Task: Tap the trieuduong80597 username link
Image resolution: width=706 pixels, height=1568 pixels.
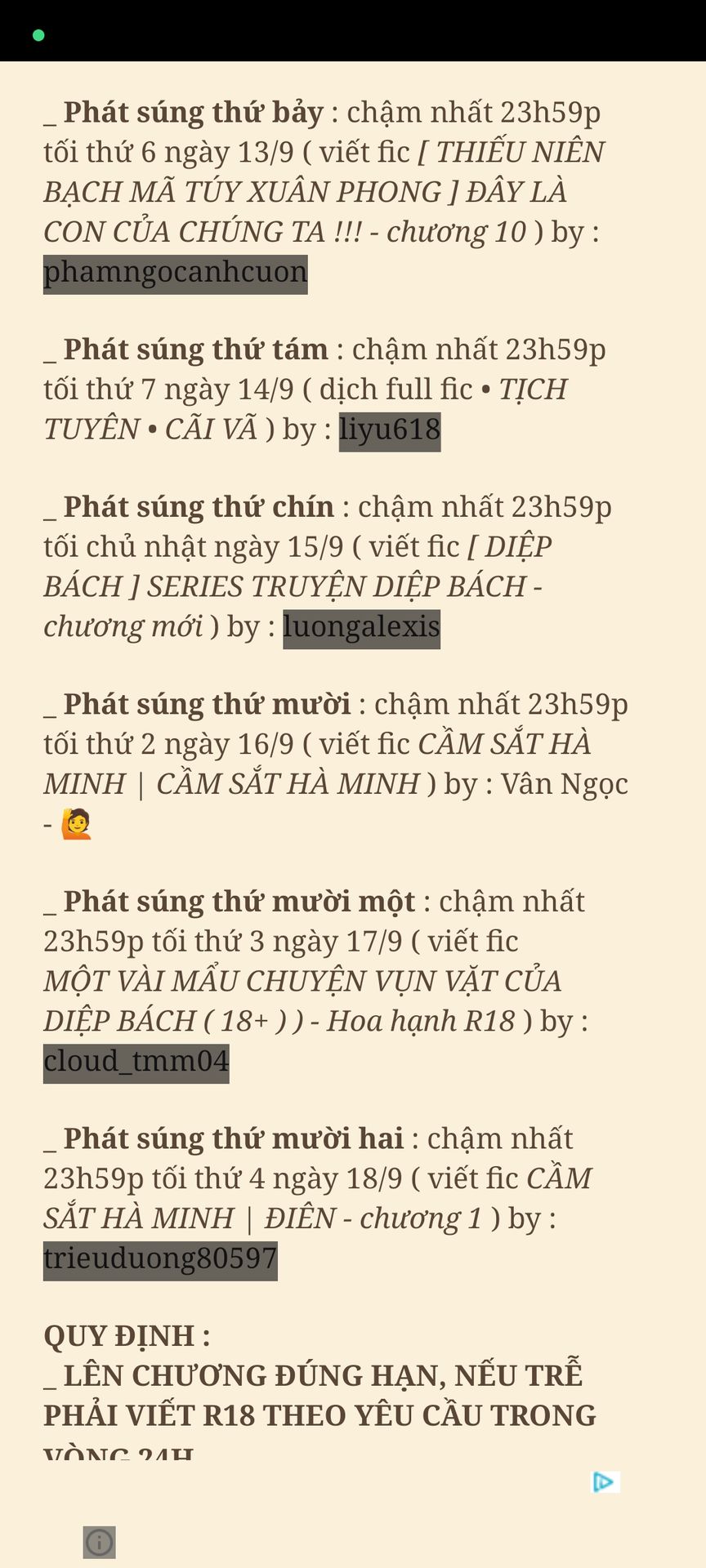Action: click(x=160, y=1261)
